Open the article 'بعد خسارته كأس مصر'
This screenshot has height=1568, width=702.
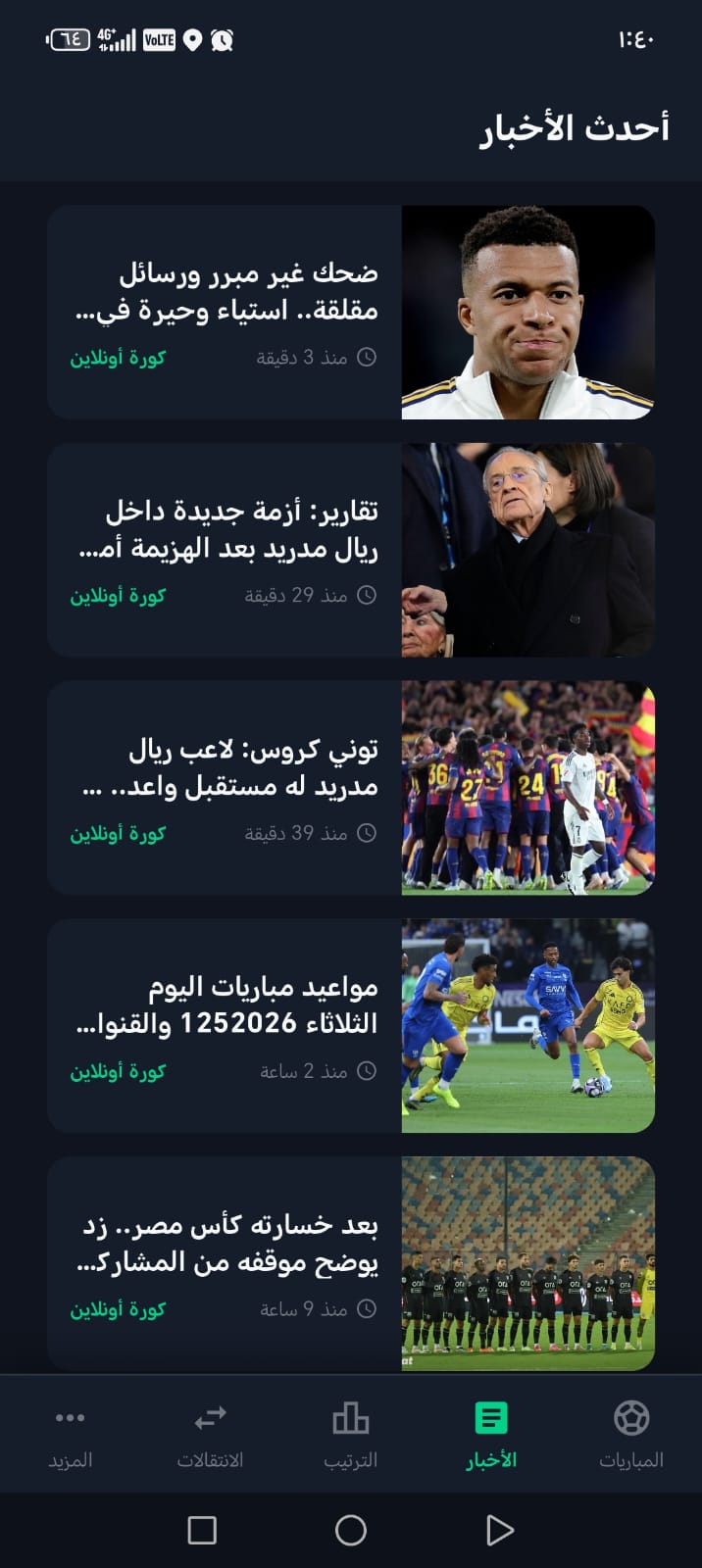pos(351,1263)
